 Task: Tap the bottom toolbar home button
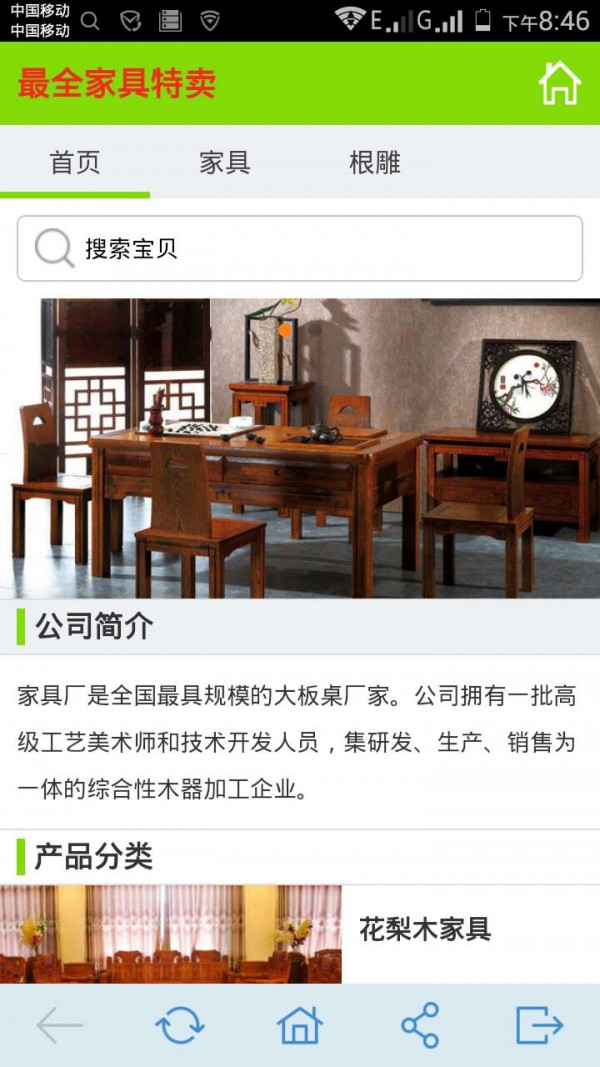(300, 1025)
